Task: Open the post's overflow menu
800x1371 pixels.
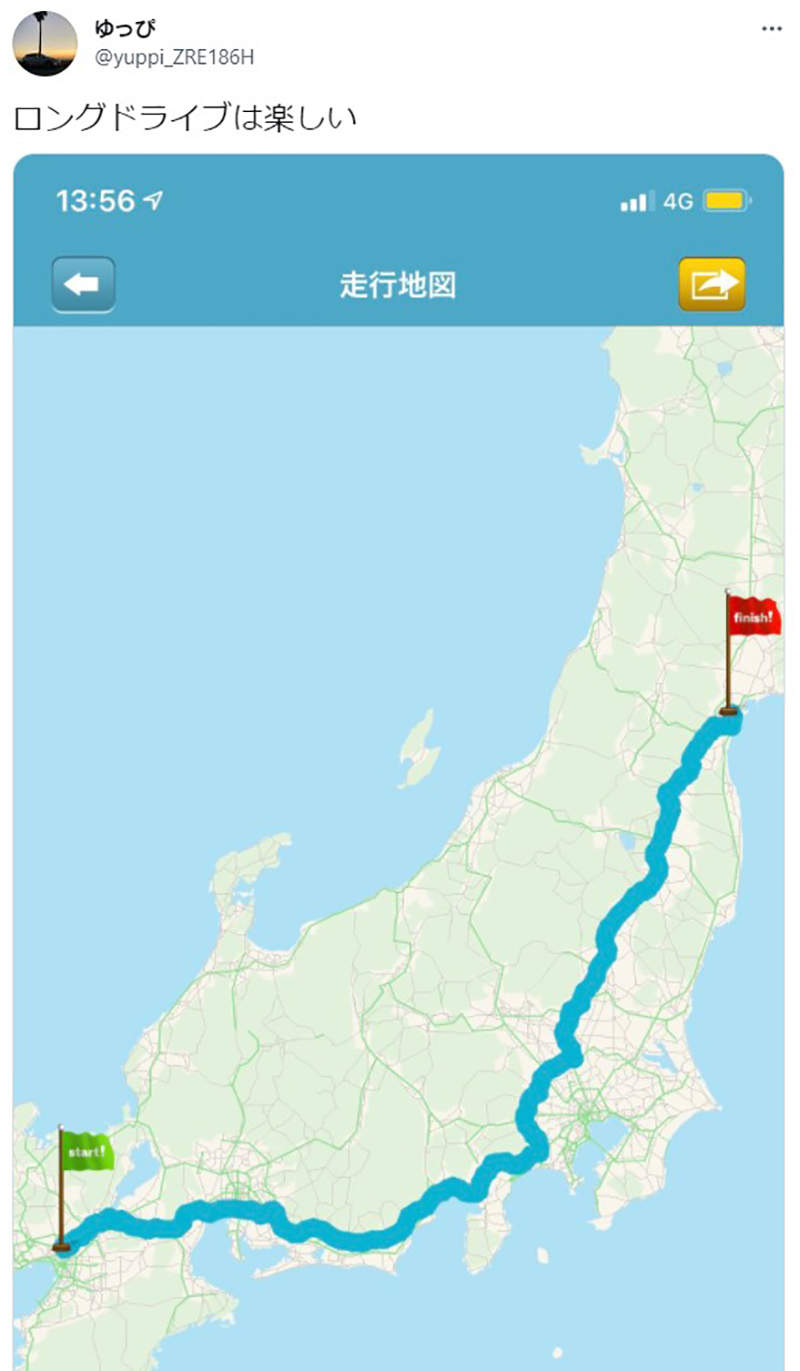Action: [771, 29]
